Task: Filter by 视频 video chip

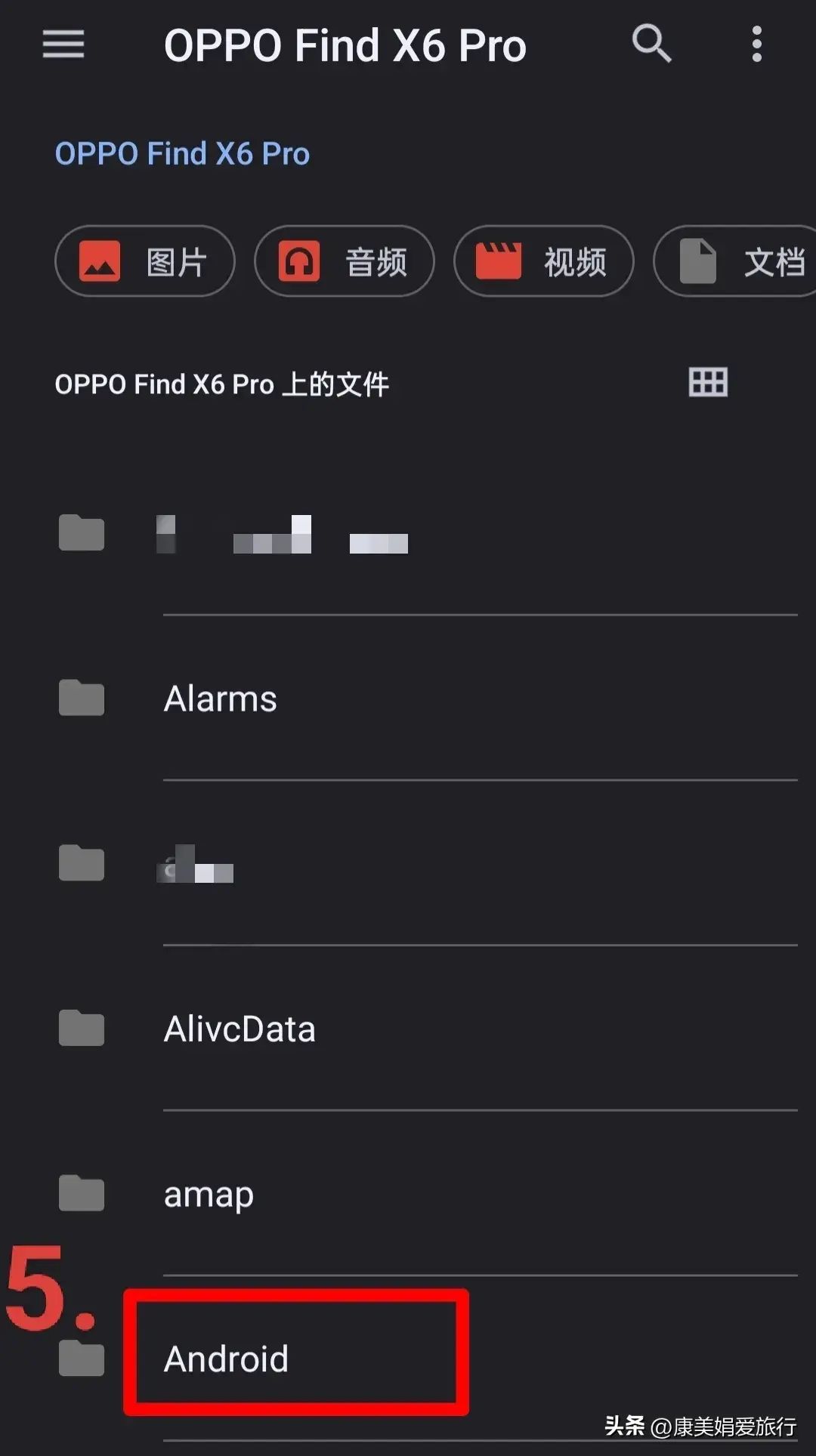Action: click(543, 261)
